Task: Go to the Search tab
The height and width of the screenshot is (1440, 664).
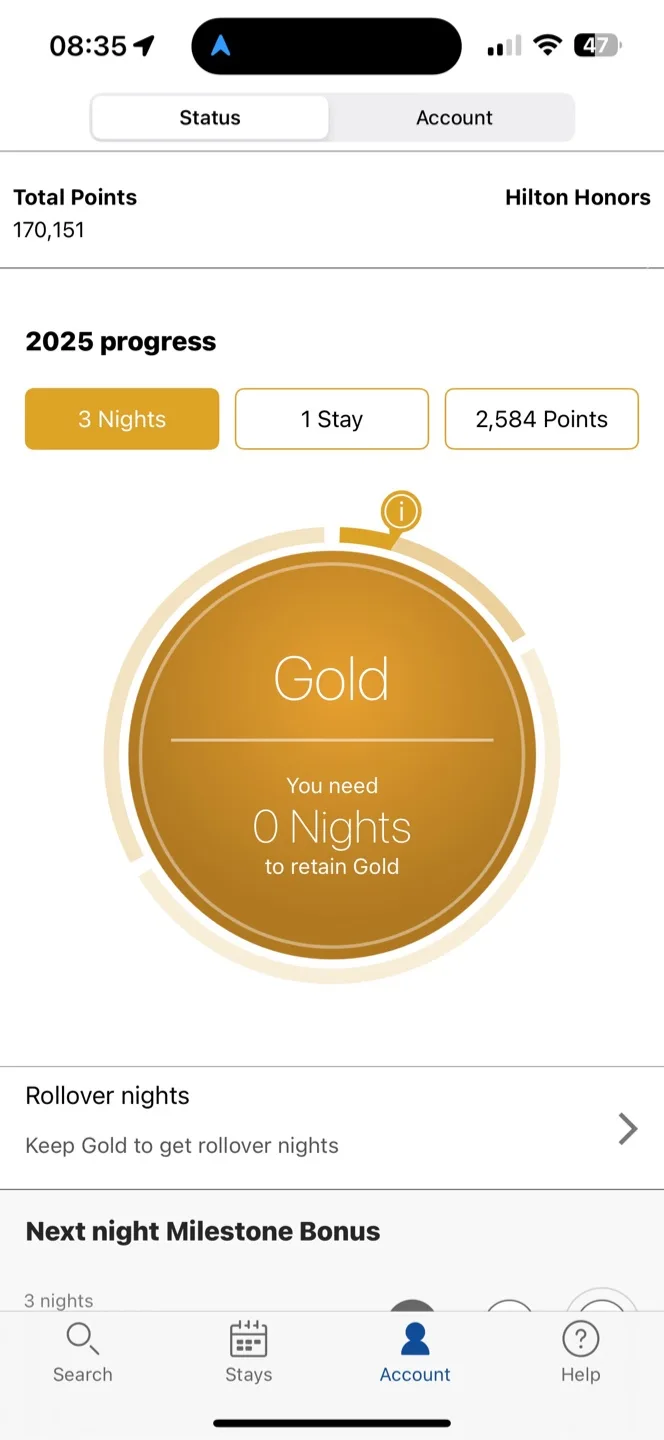Action: point(82,1352)
